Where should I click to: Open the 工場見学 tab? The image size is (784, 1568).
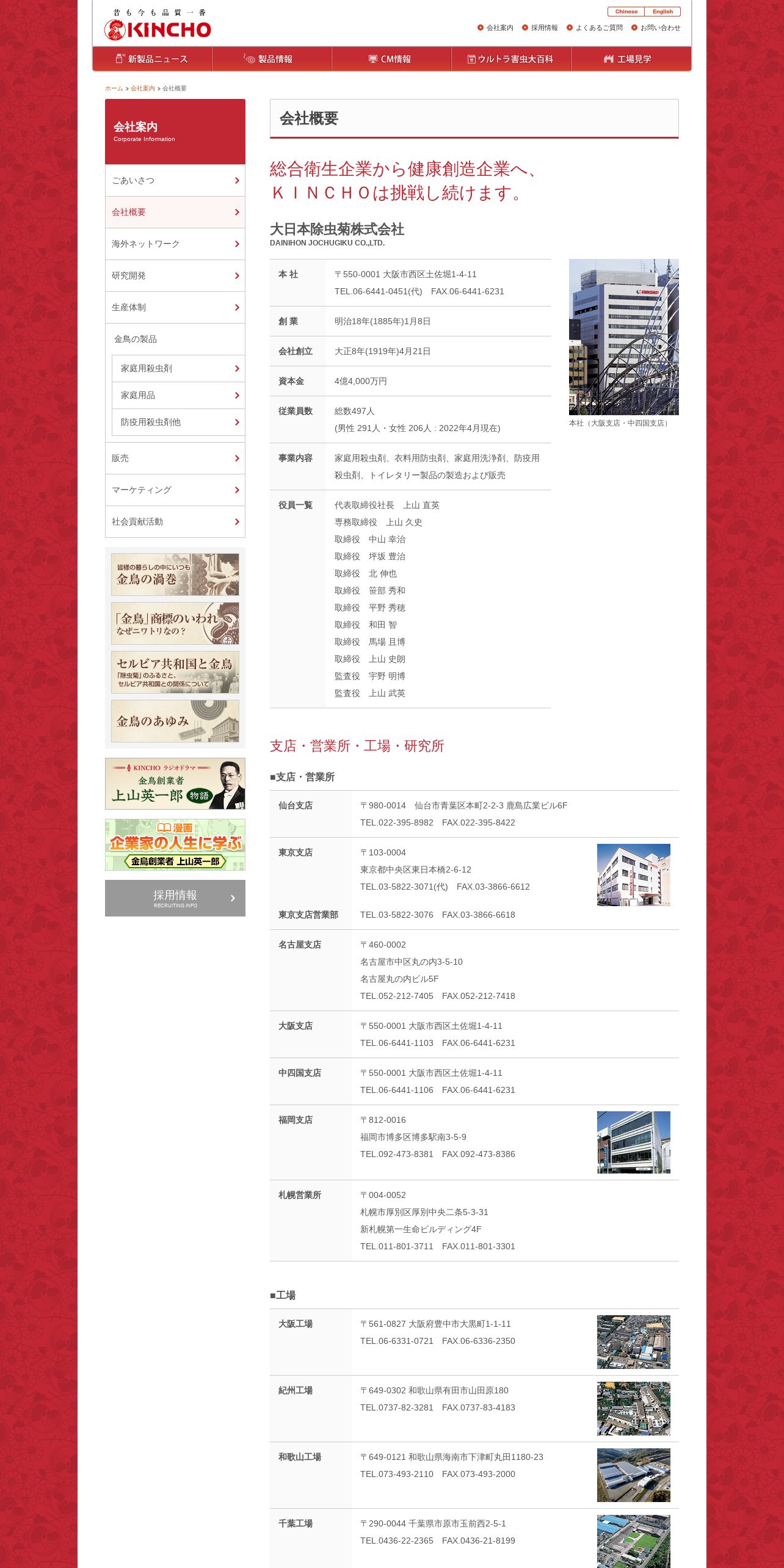pyautogui.click(x=631, y=59)
